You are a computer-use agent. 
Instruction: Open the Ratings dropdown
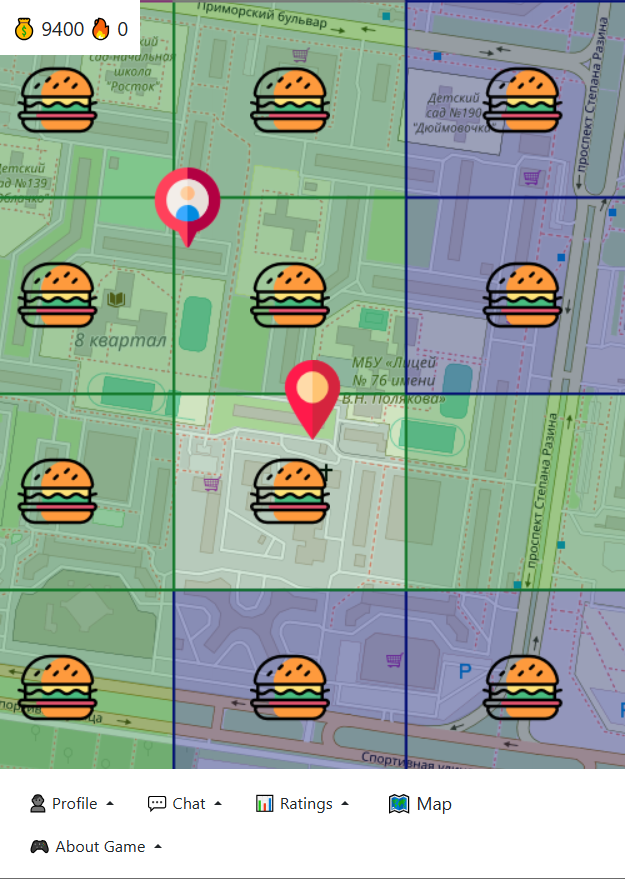click(x=303, y=804)
